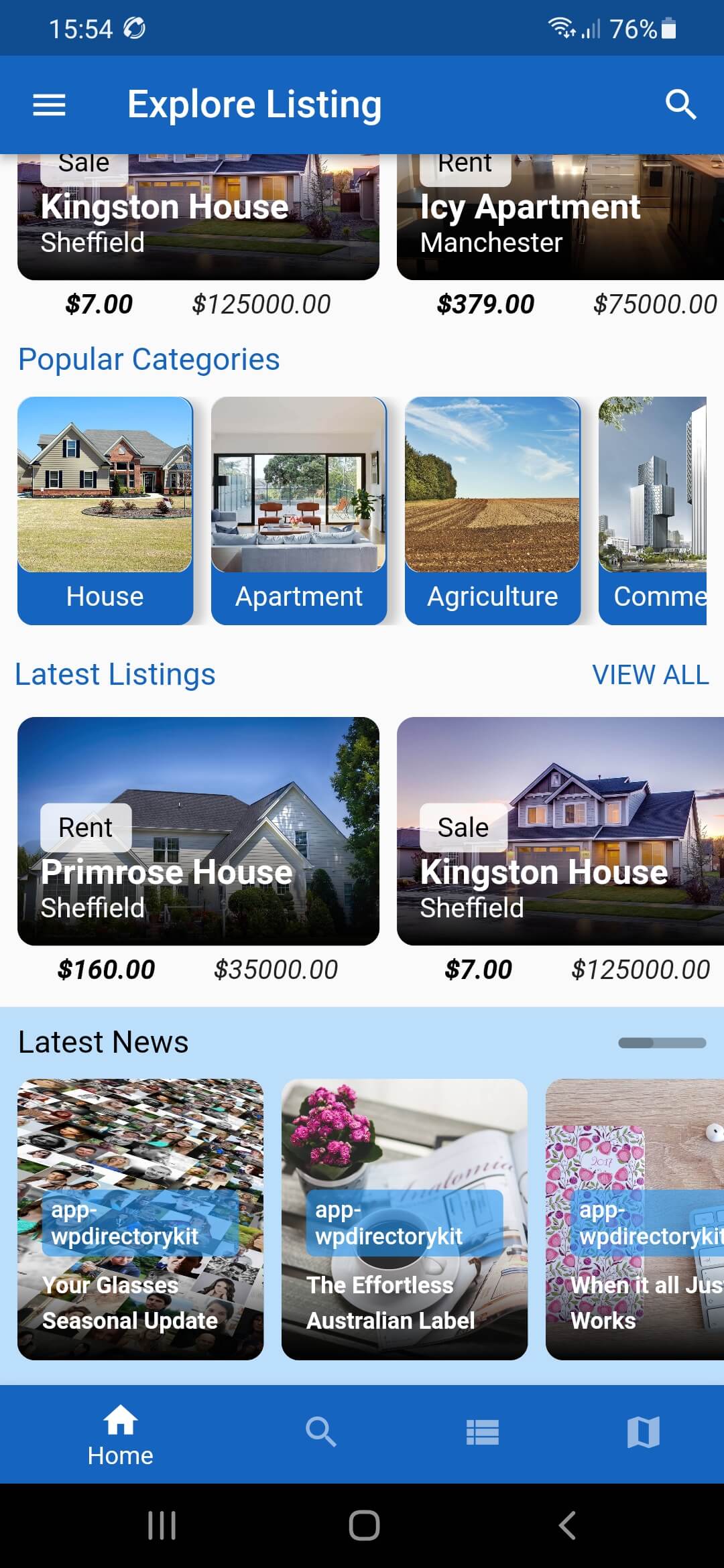Open the hamburger drawer menu
The image size is (724, 1568).
[49, 105]
